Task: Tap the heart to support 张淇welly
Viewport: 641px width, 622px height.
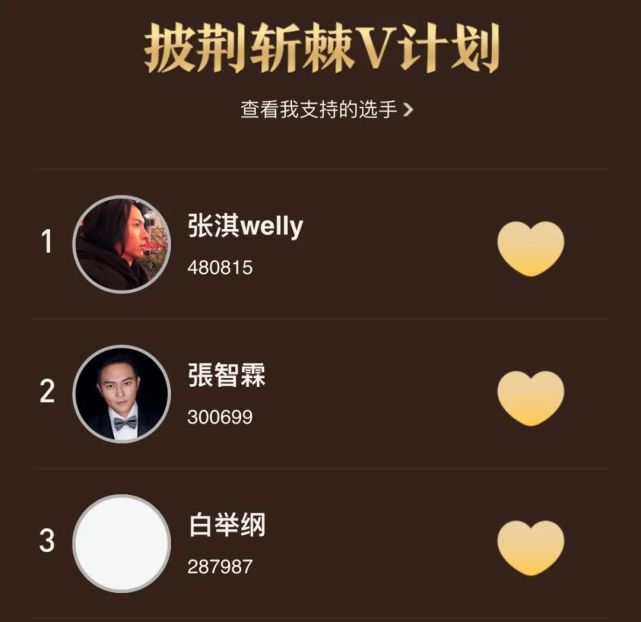Action: (x=530, y=248)
